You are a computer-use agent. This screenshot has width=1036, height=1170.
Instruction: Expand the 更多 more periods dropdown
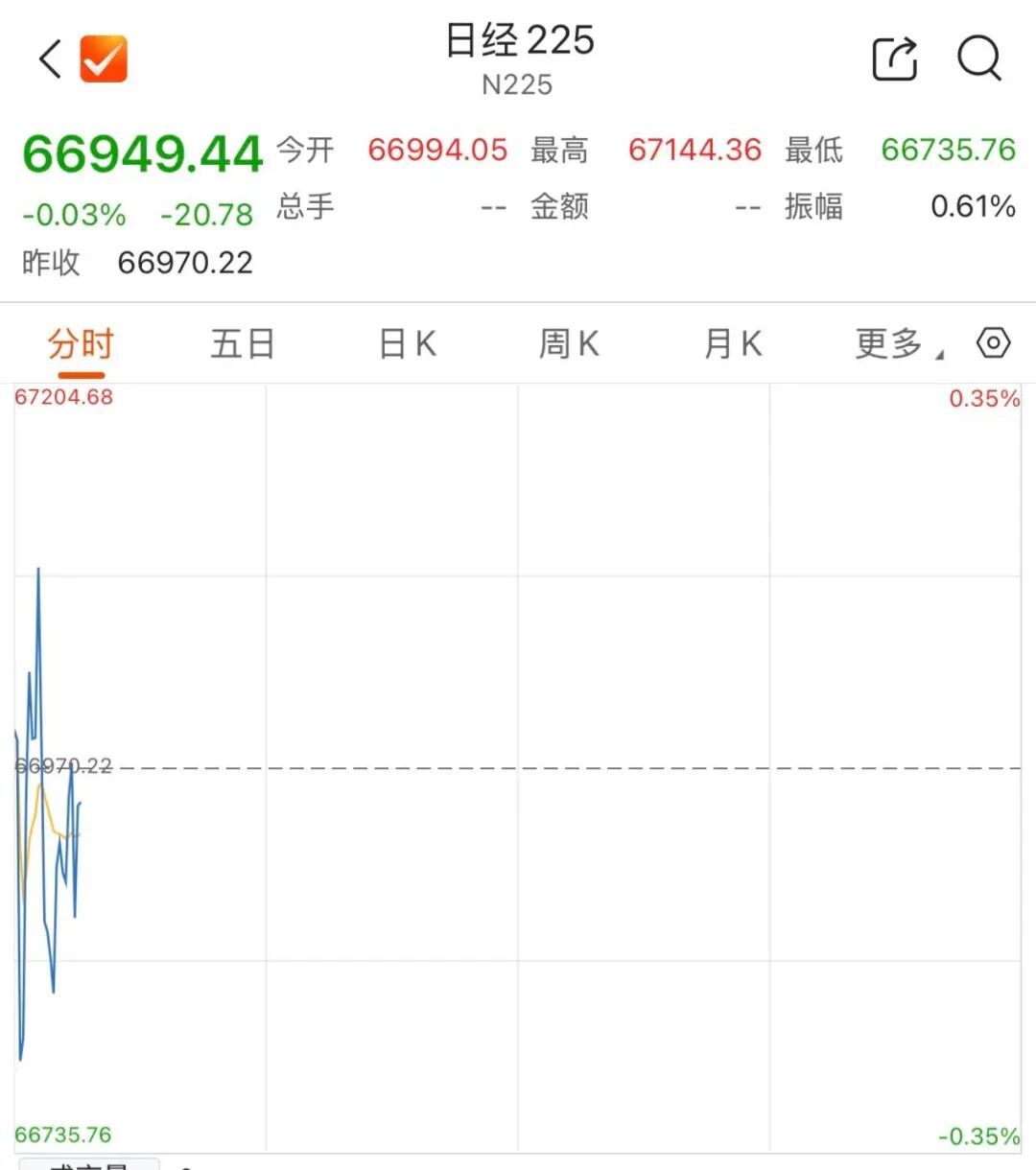pos(899,343)
